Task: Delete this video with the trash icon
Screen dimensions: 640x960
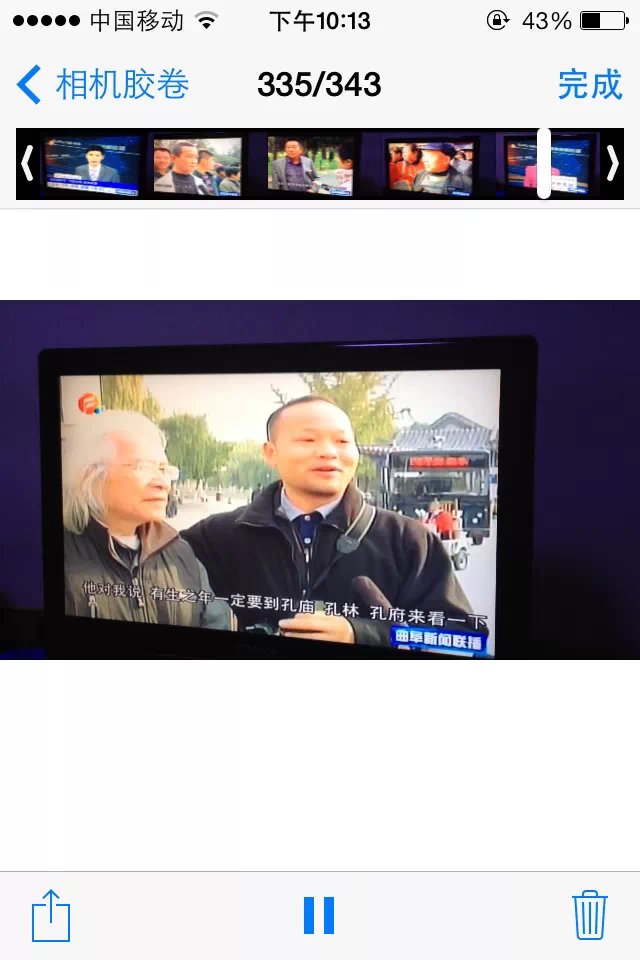Action: pyautogui.click(x=589, y=915)
